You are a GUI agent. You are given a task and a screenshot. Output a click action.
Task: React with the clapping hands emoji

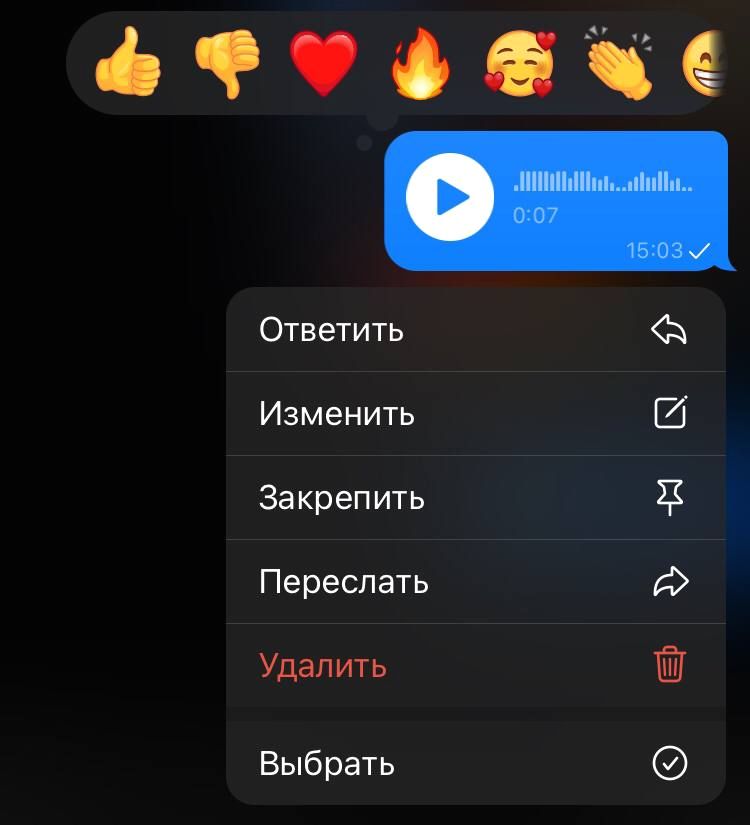618,65
